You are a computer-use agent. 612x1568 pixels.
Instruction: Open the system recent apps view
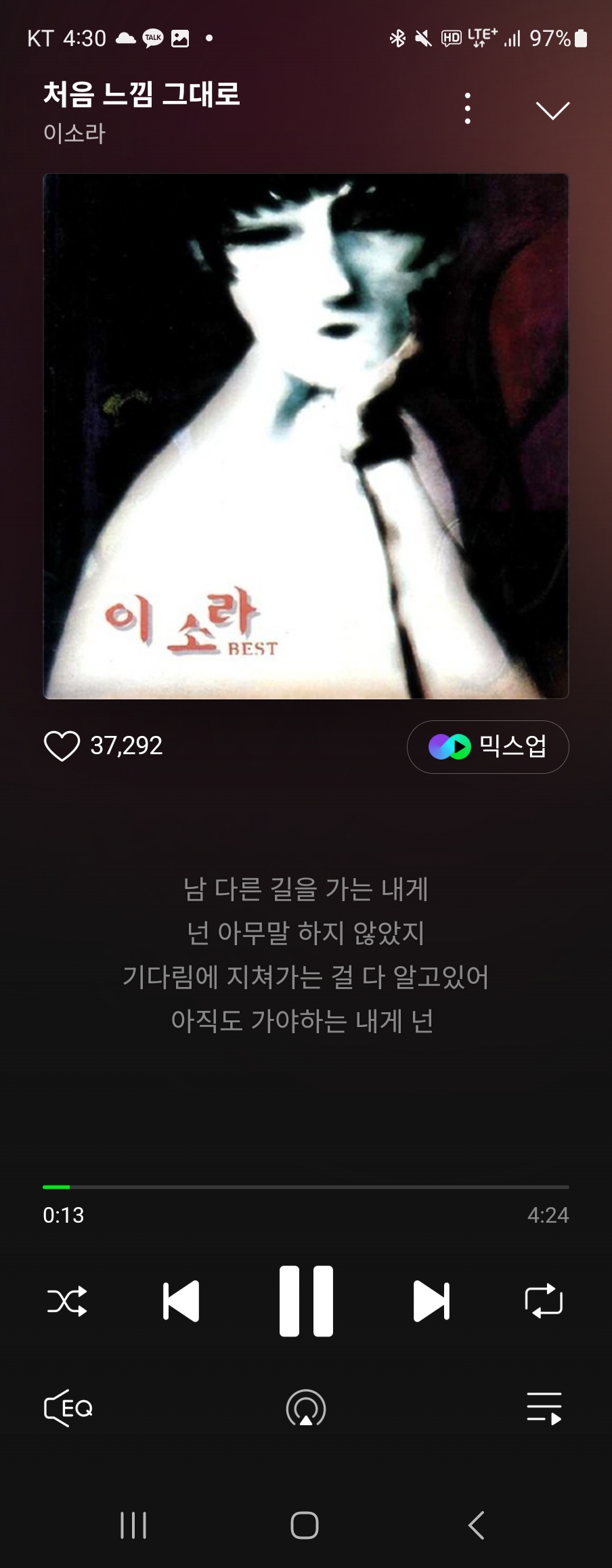coord(133,1525)
